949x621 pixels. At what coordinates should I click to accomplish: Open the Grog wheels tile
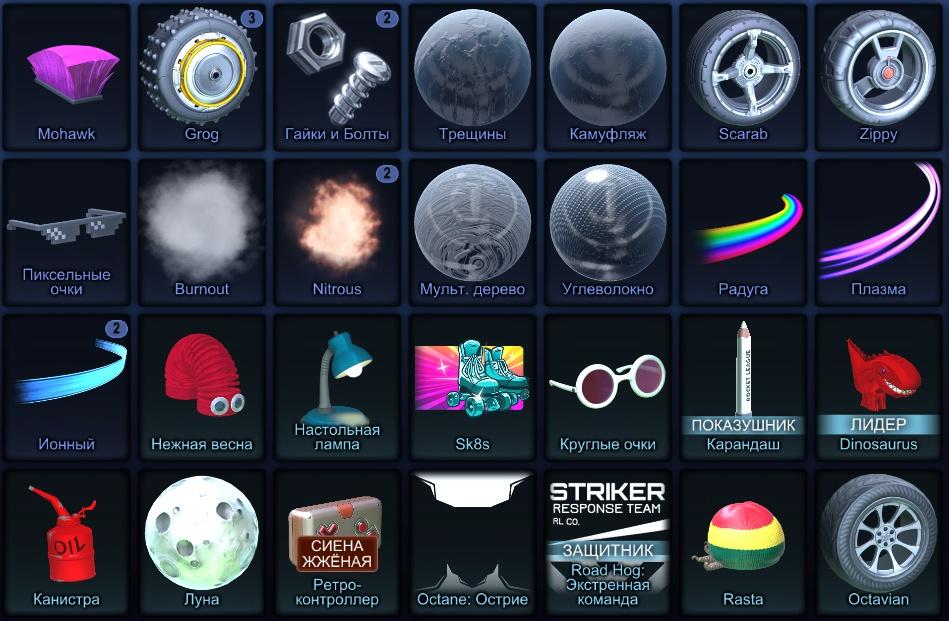[202, 76]
